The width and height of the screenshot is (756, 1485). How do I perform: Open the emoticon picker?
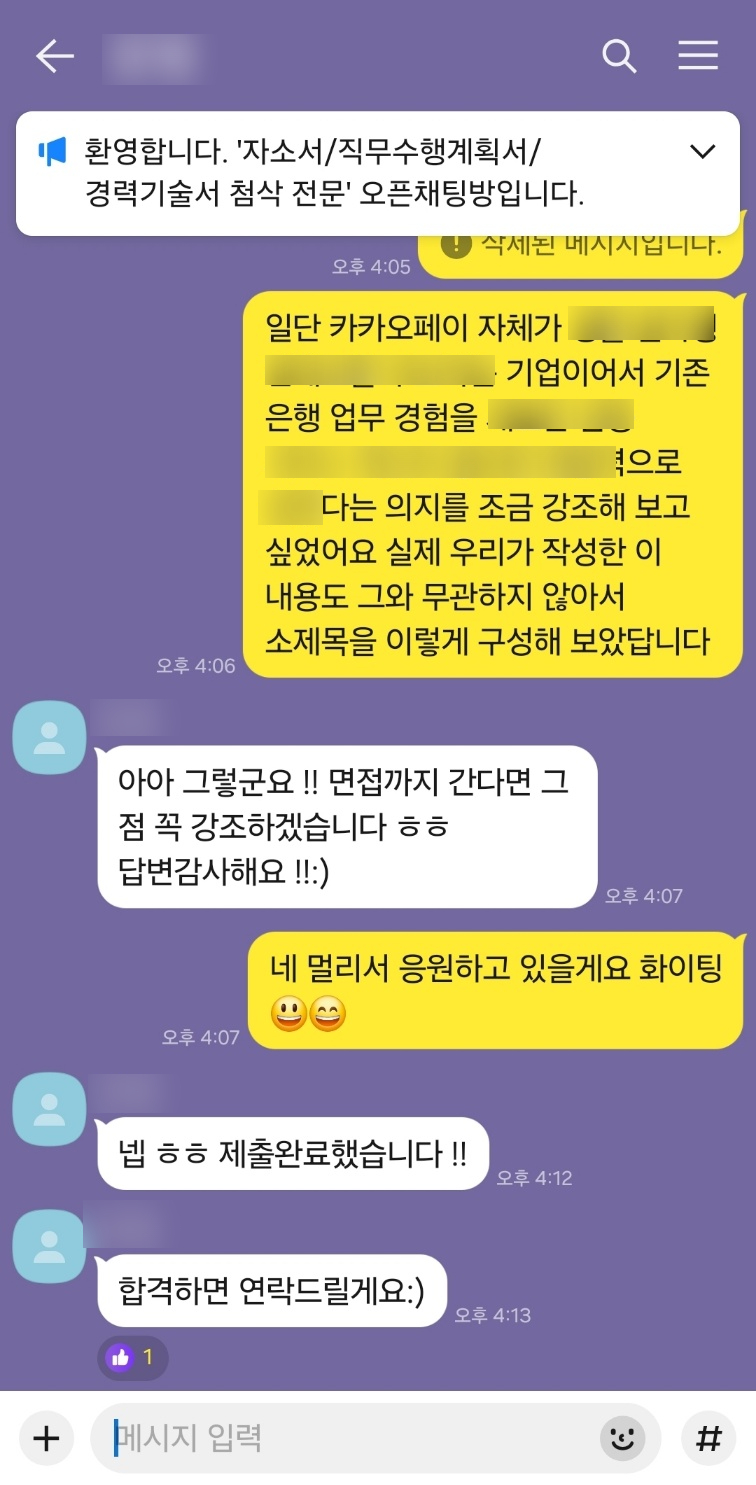[x=623, y=1439]
